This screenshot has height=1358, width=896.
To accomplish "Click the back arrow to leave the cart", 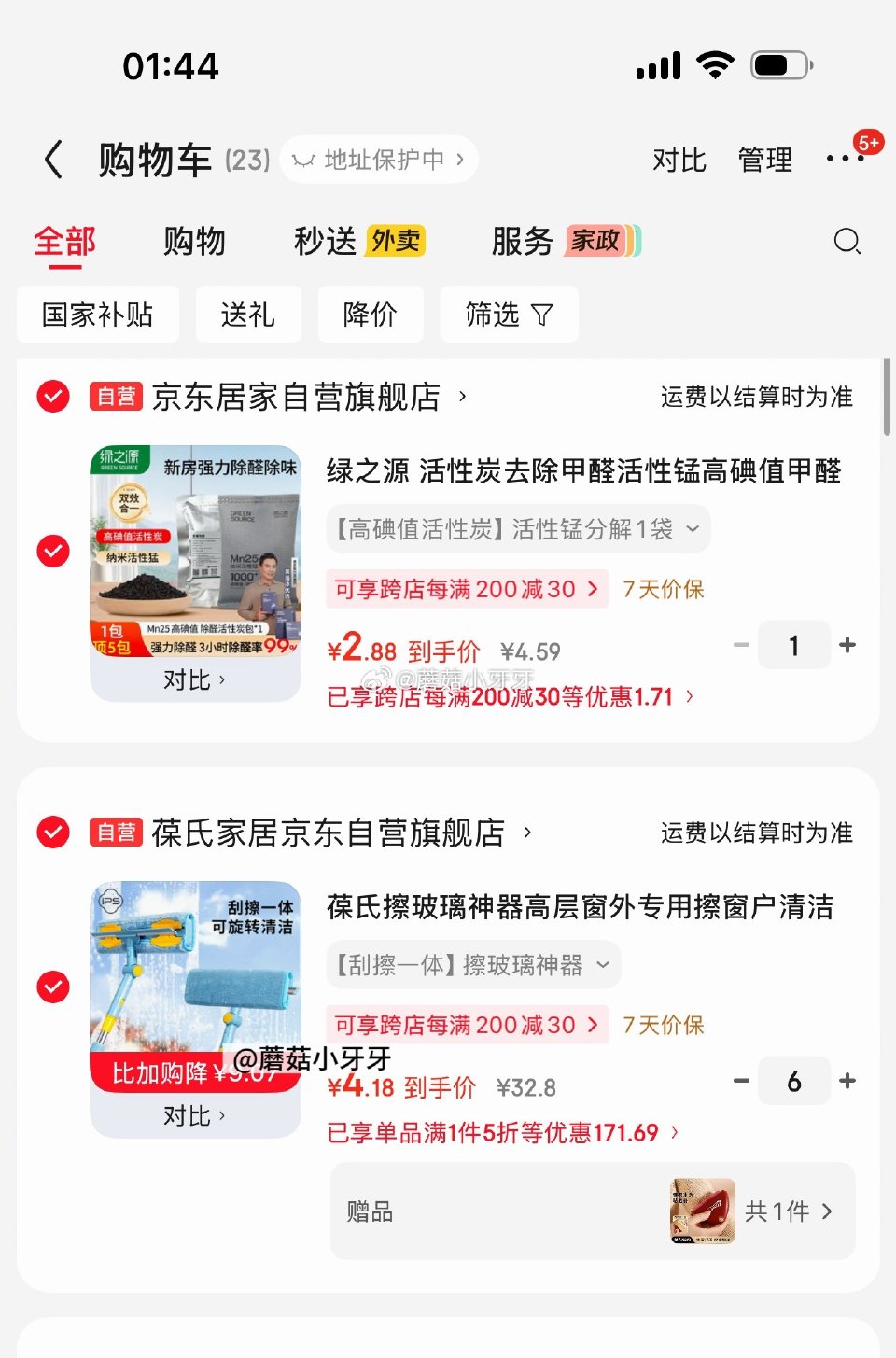I will 53,159.
